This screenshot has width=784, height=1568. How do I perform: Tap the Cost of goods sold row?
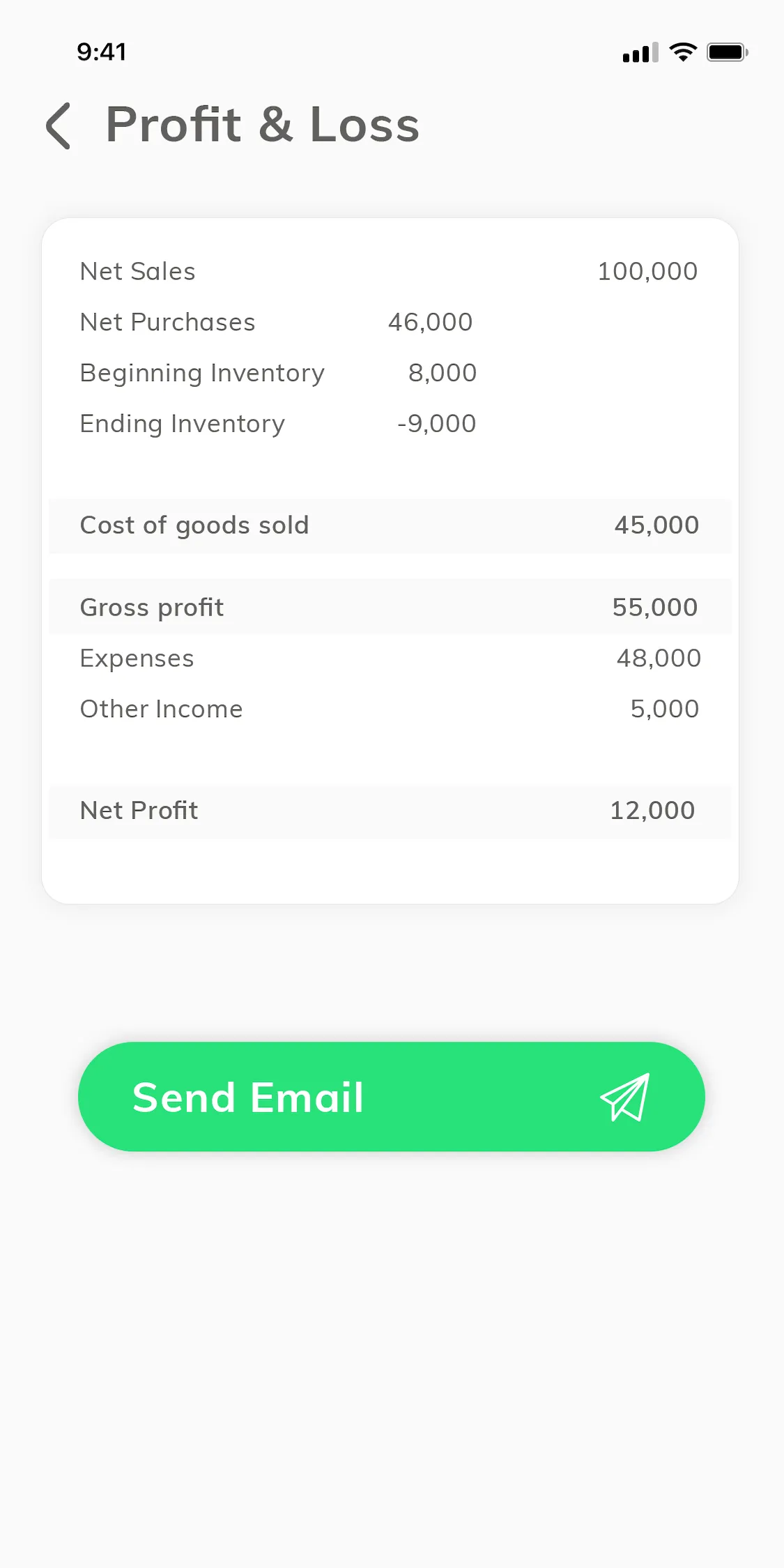[x=390, y=525]
